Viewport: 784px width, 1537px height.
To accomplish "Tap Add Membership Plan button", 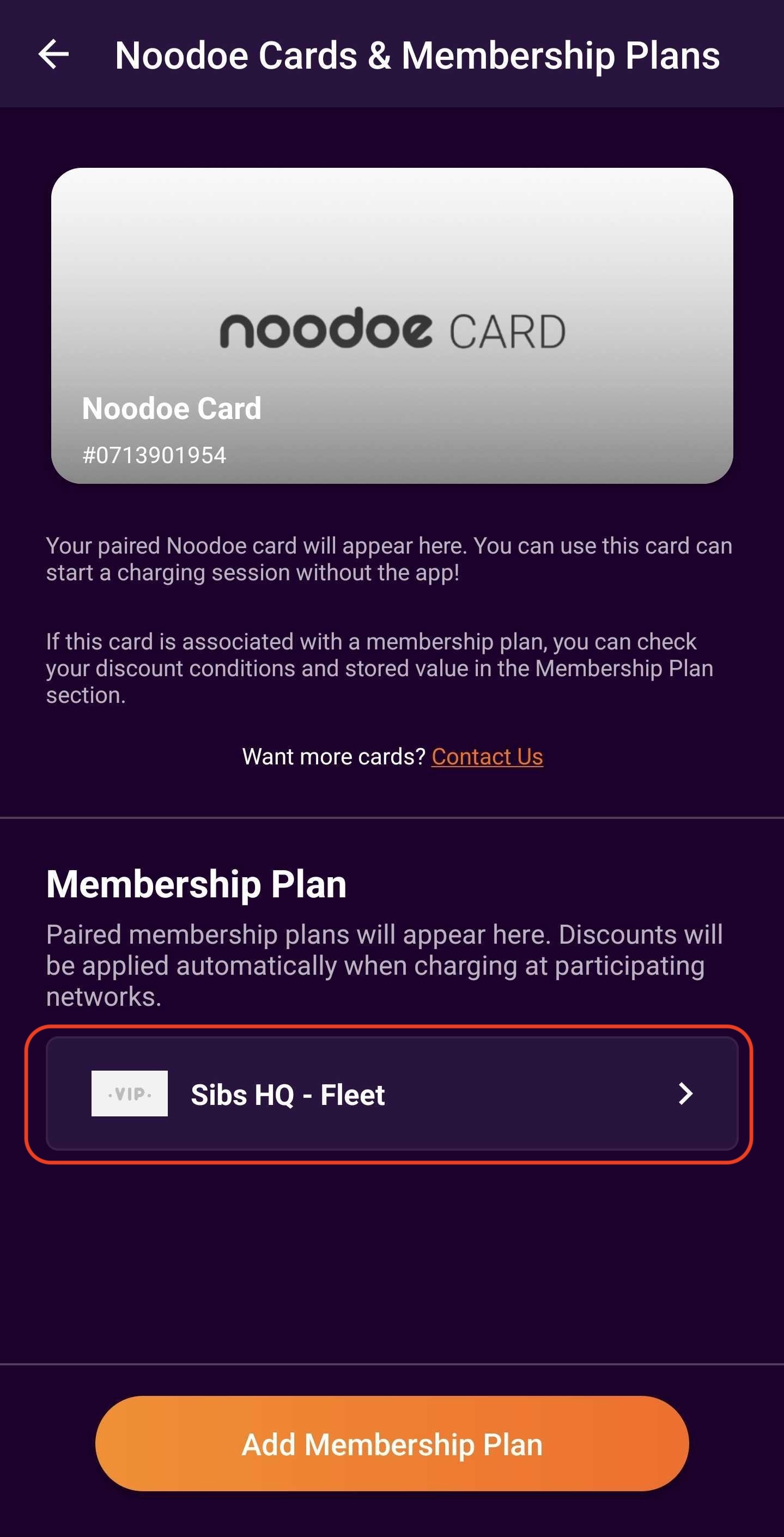I will coord(392,1444).
